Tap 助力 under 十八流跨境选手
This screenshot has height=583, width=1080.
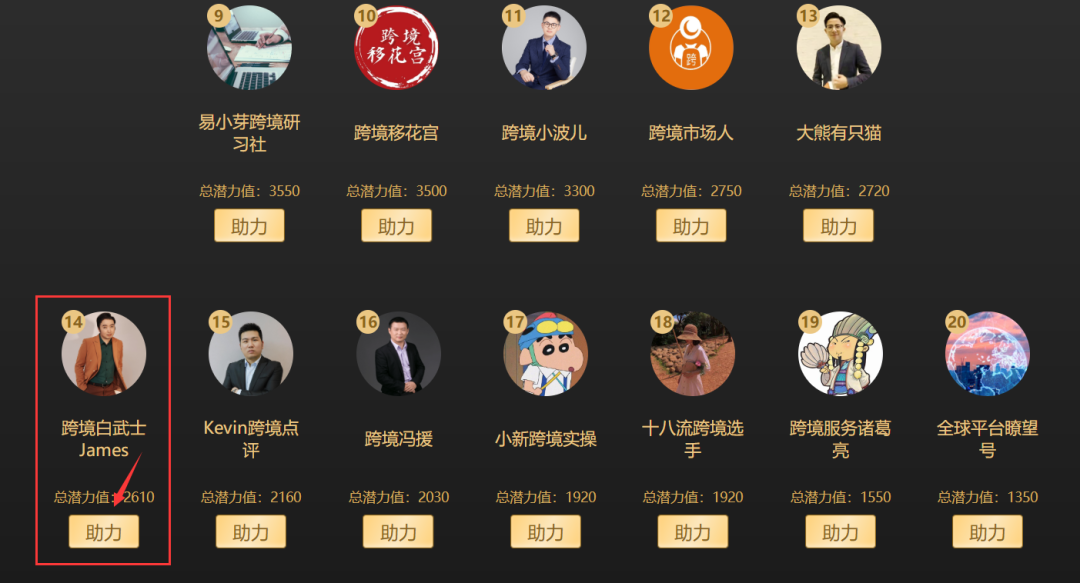pyautogui.click(x=692, y=532)
